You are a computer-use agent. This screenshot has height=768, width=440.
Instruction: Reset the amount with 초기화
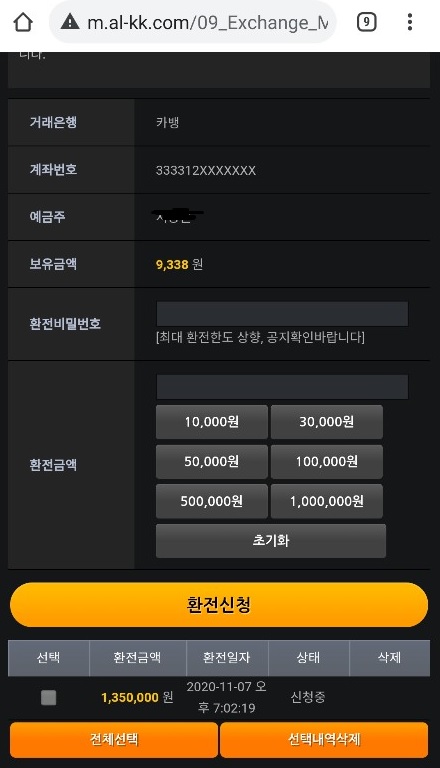[x=271, y=541]
